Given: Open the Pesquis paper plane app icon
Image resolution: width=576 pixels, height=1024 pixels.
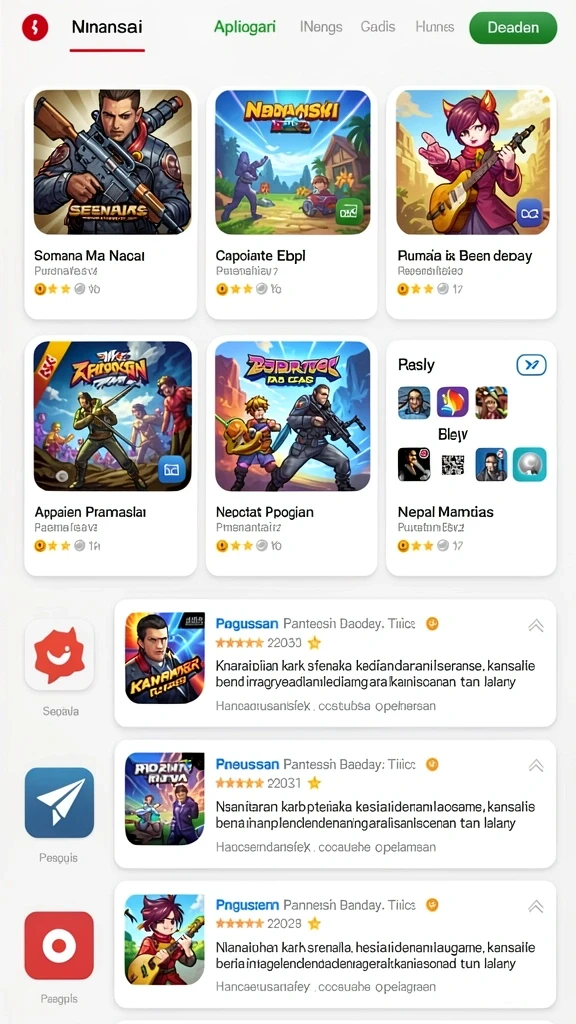Looking at the screenshot, I should [59, 803].
